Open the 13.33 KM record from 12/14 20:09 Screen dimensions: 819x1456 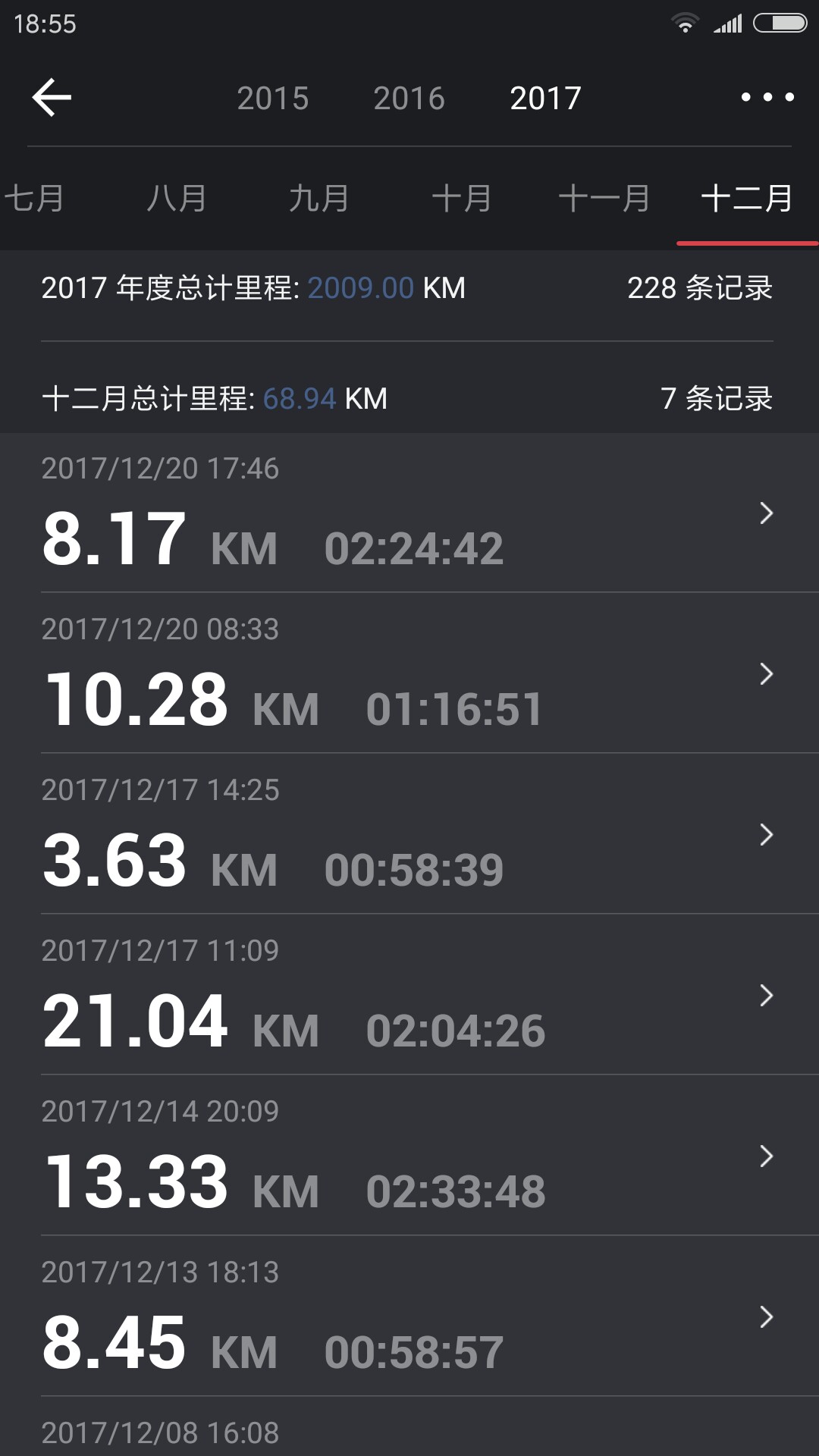pyautogui.click(x=409, y=1156)
